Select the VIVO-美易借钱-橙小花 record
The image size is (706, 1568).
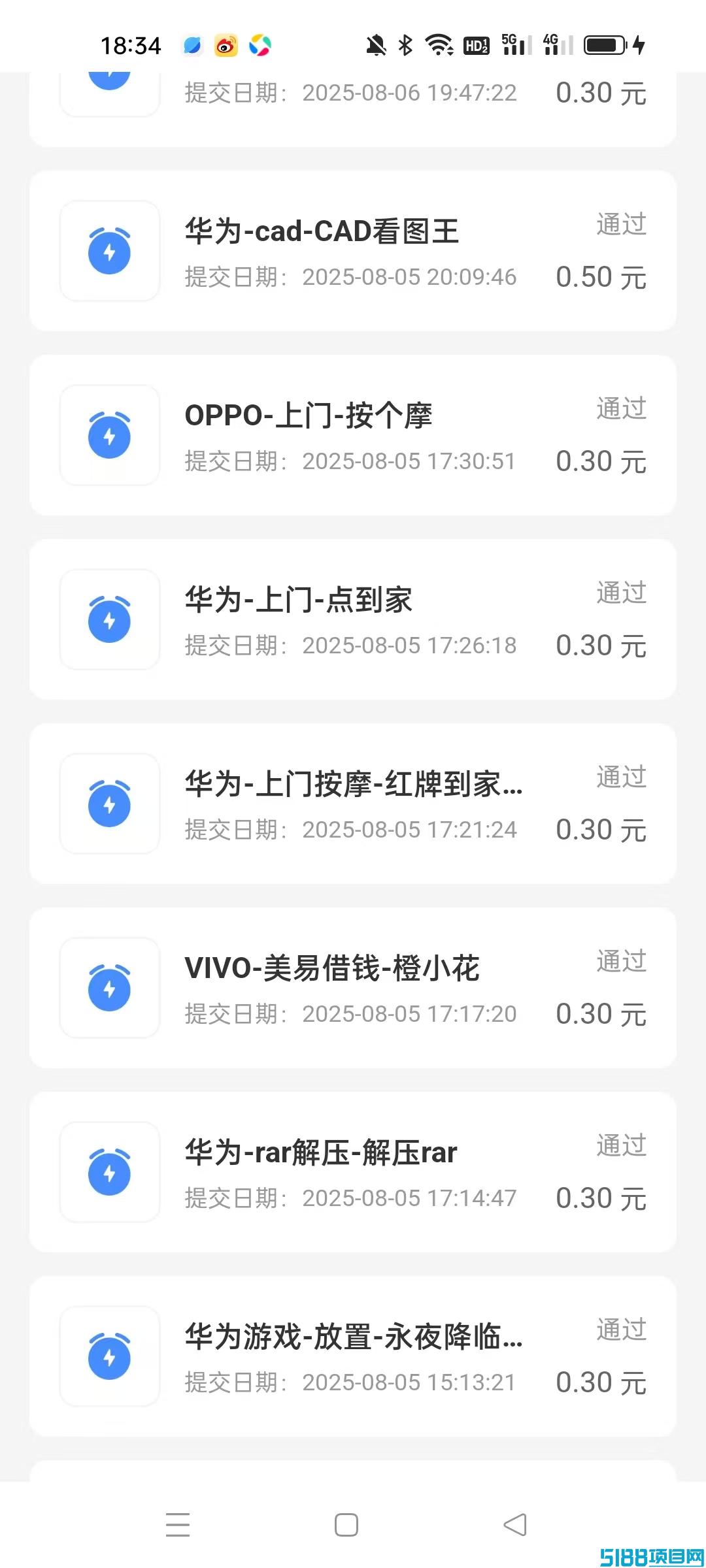click(x=353, y=988)
